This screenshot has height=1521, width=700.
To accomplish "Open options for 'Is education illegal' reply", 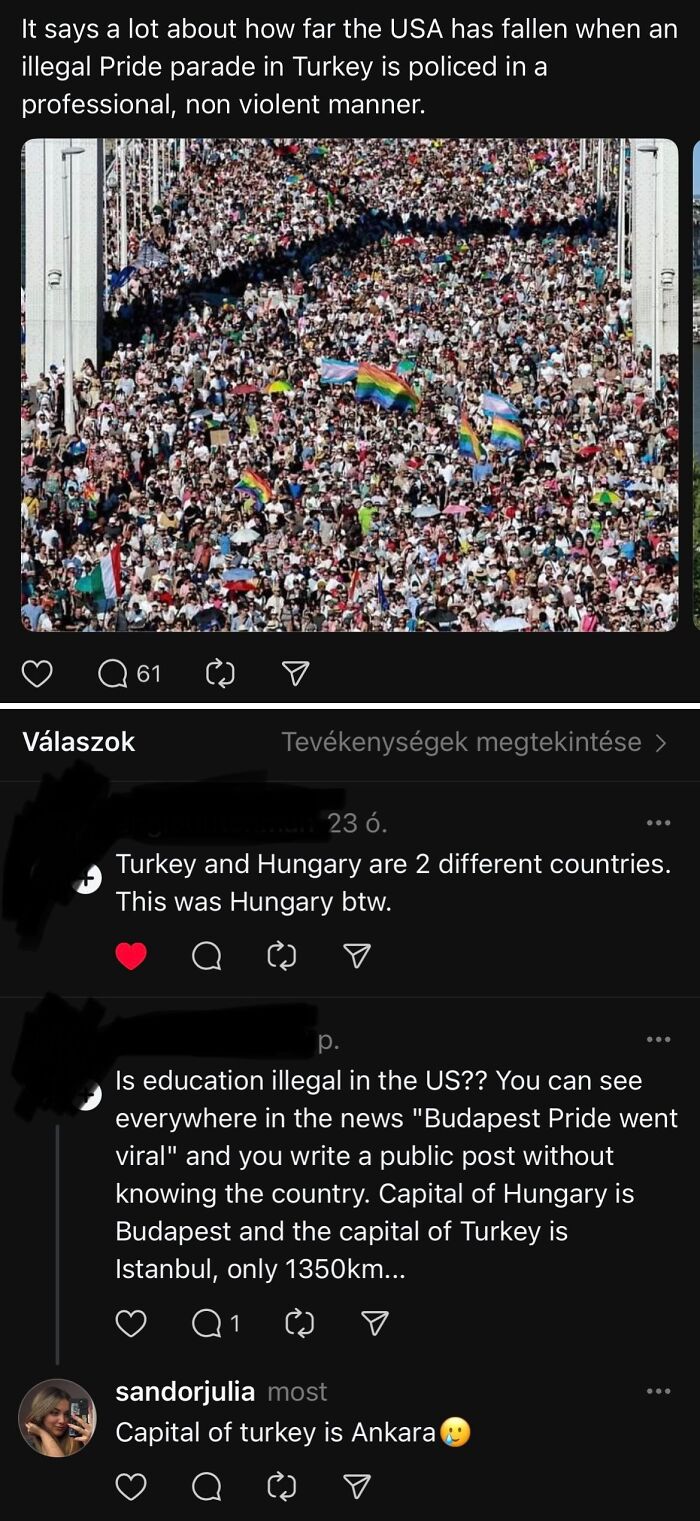I will 658,1040.
